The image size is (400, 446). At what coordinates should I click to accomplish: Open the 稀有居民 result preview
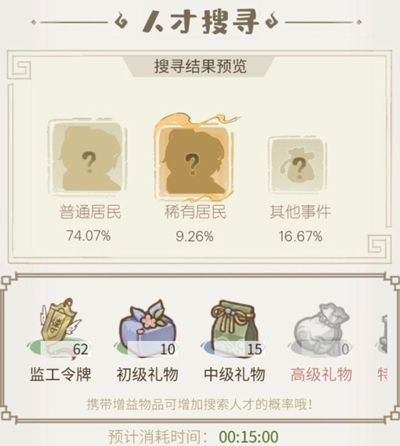(x=195, y=156)
